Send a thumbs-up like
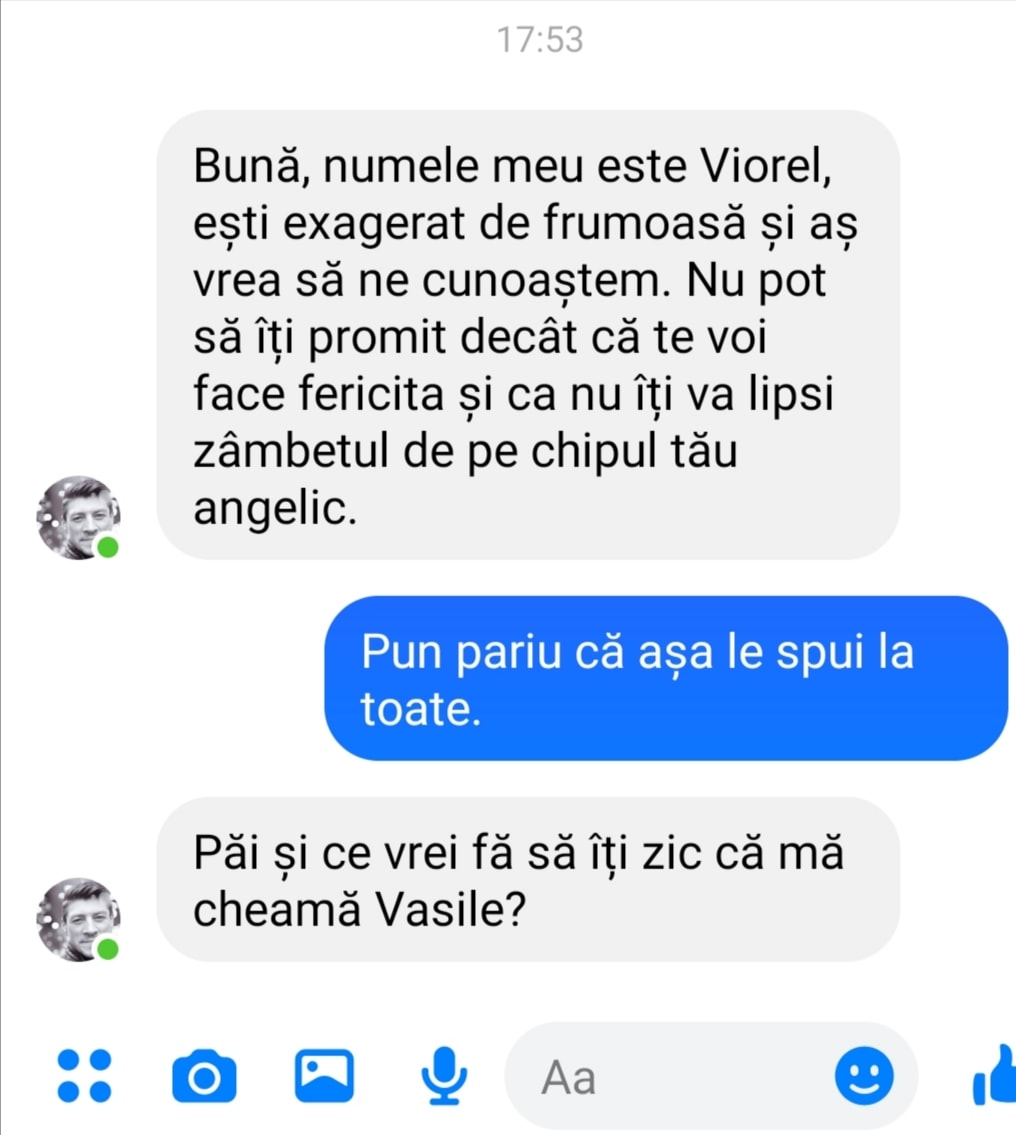This screenshot has width=1016, height=1135. pos(995,1076)
